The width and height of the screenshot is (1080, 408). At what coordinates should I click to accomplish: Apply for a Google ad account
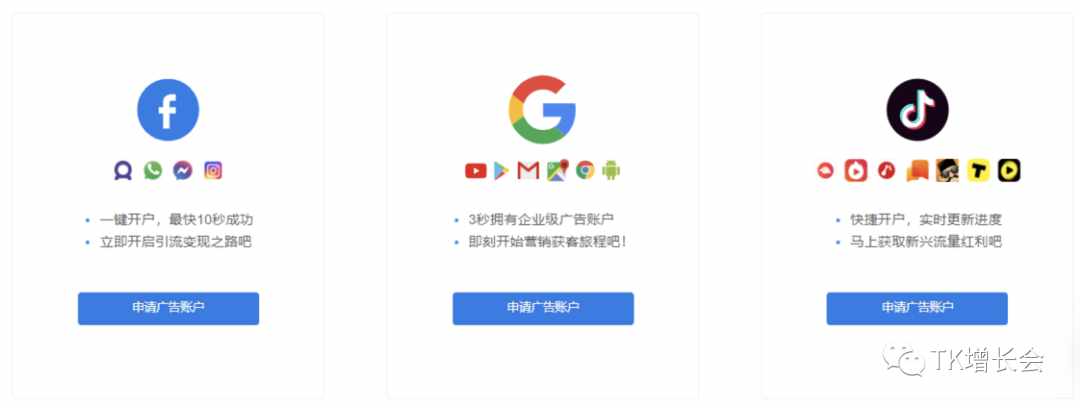pos(542,308)
